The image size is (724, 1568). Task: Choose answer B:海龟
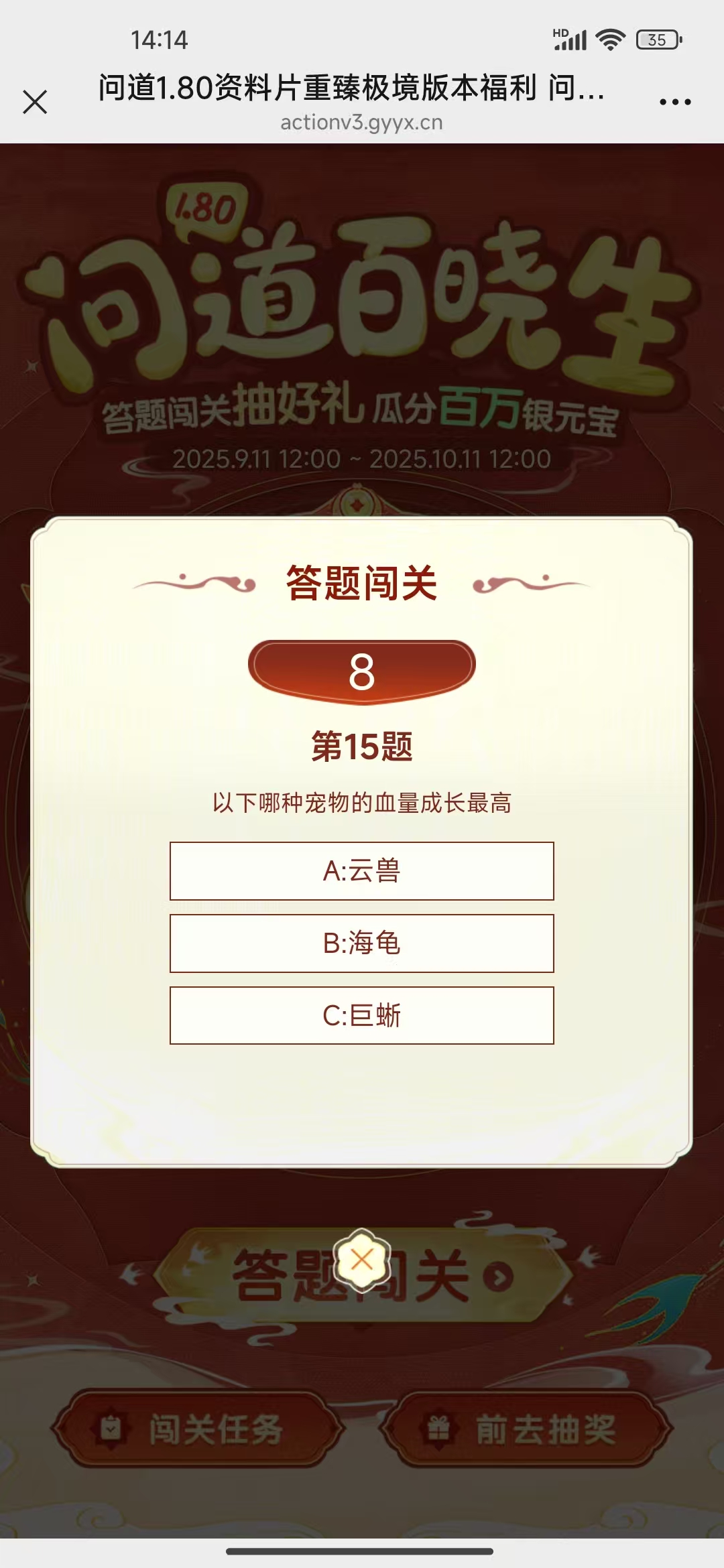361,943
